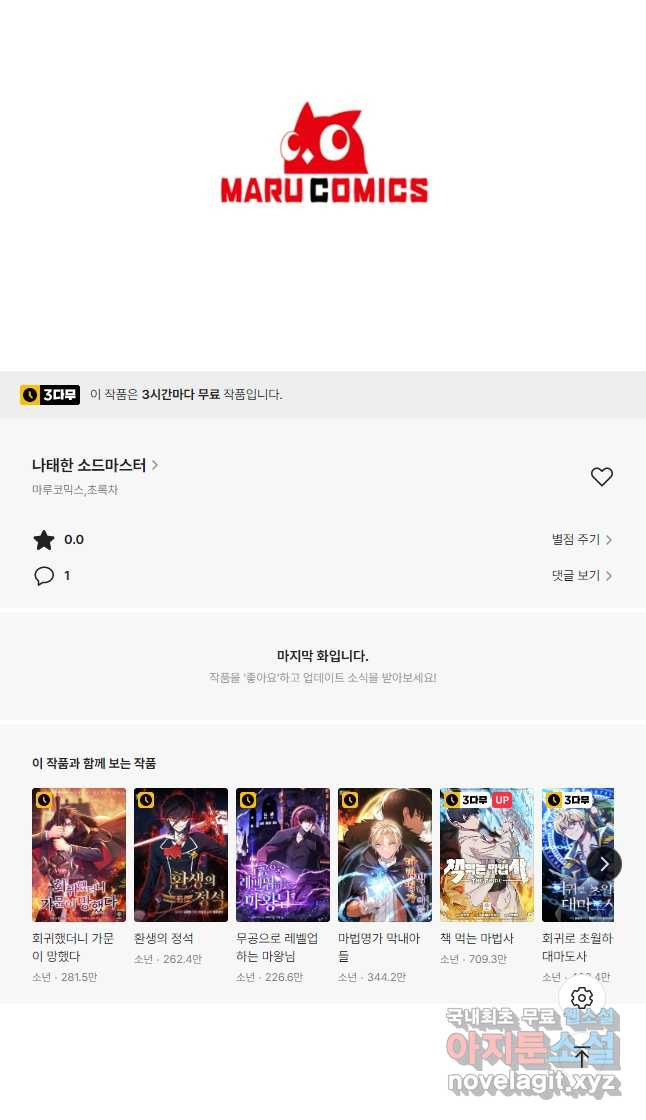The image size is (646, 1120).
Task: Open viewer settings gear
Action: pyautogui.click(x=582, y=998)
